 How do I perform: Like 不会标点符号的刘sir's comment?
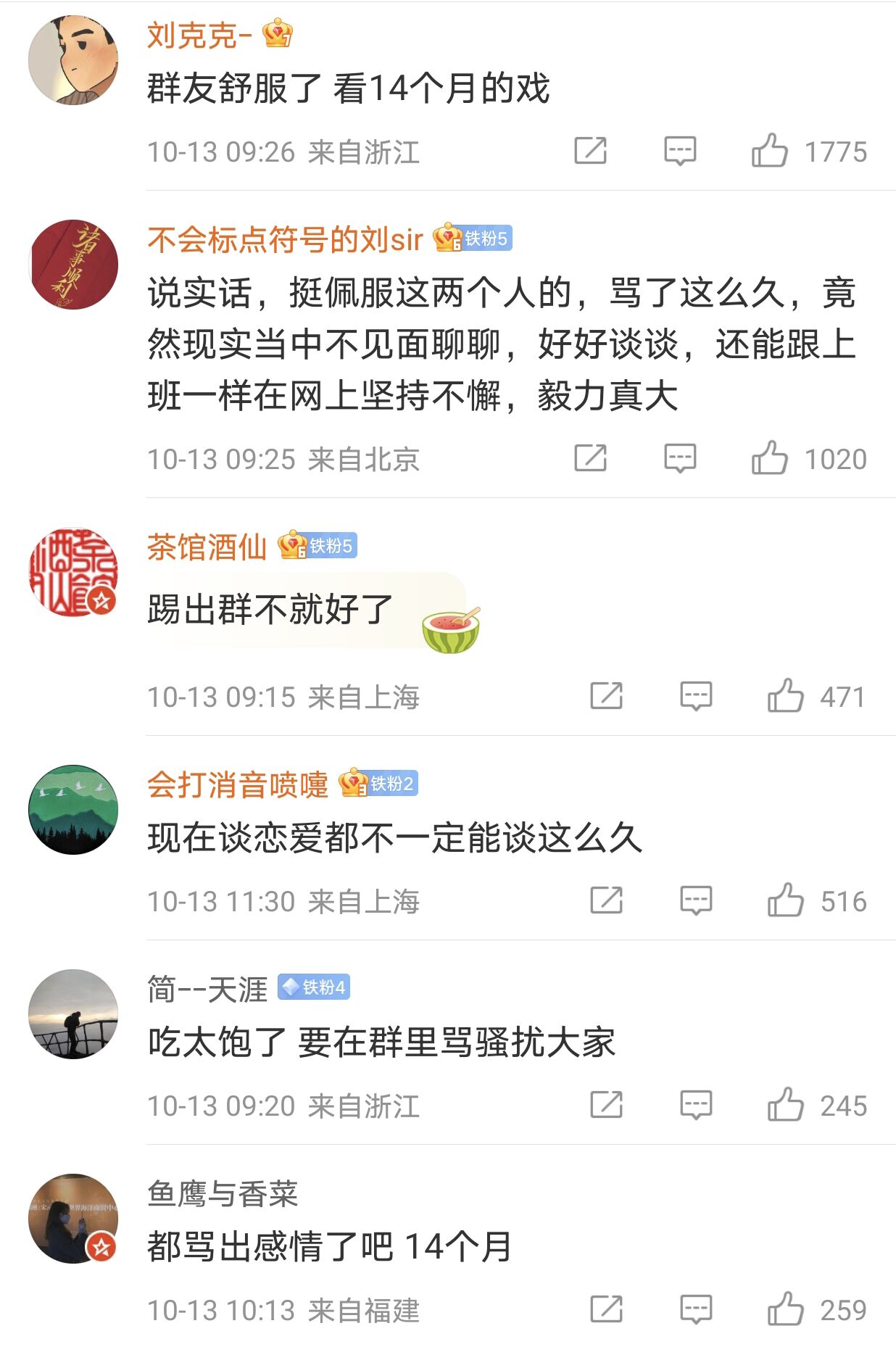pos(770,459)
